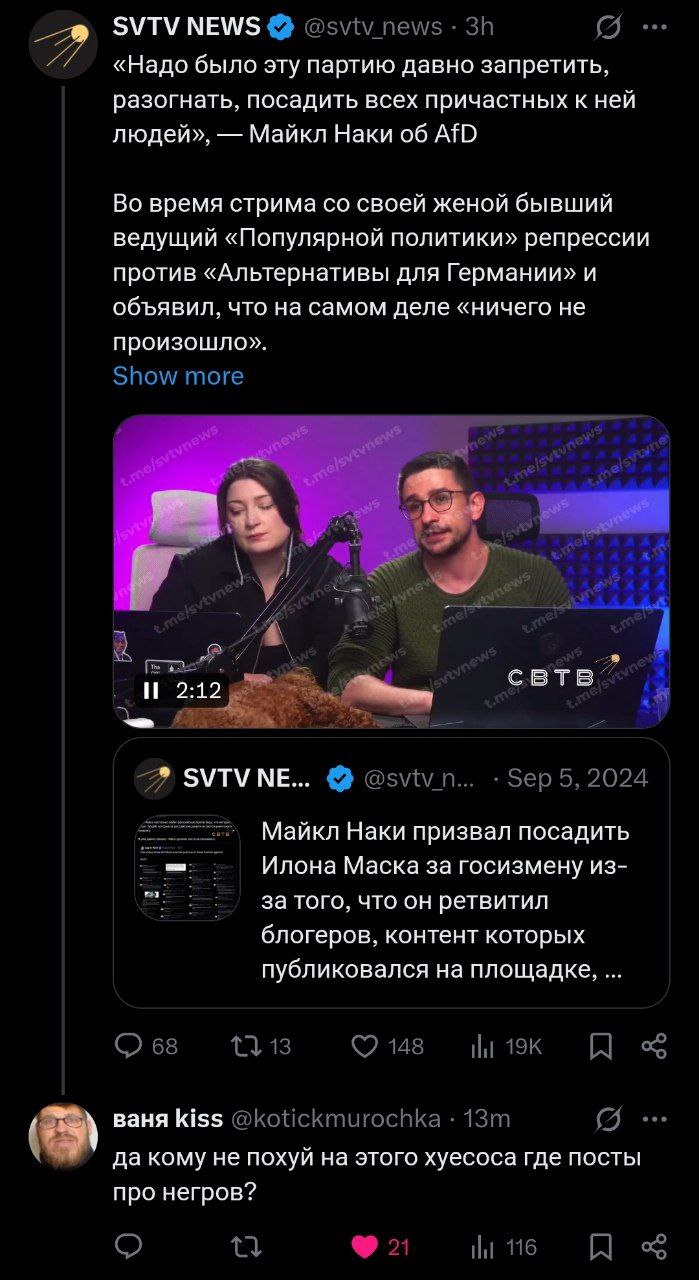Share the SVTV NEWS post
The height and width of the screenshot is (1280, 699).
point(654,1046)
